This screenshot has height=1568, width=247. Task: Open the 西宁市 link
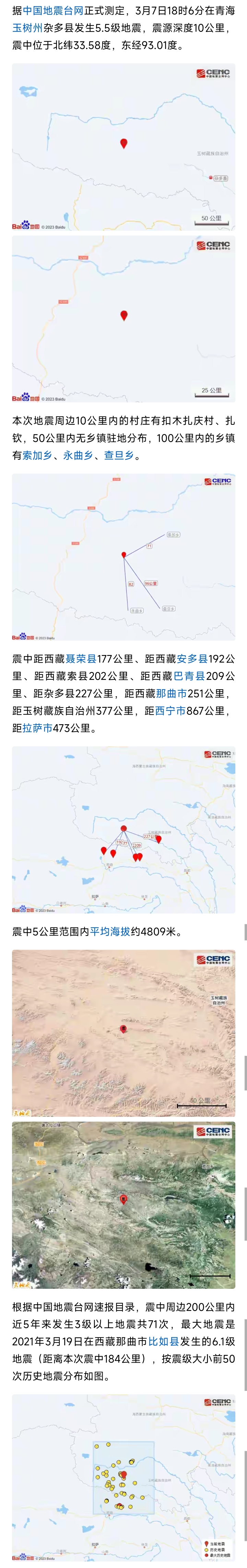(170, 711)
